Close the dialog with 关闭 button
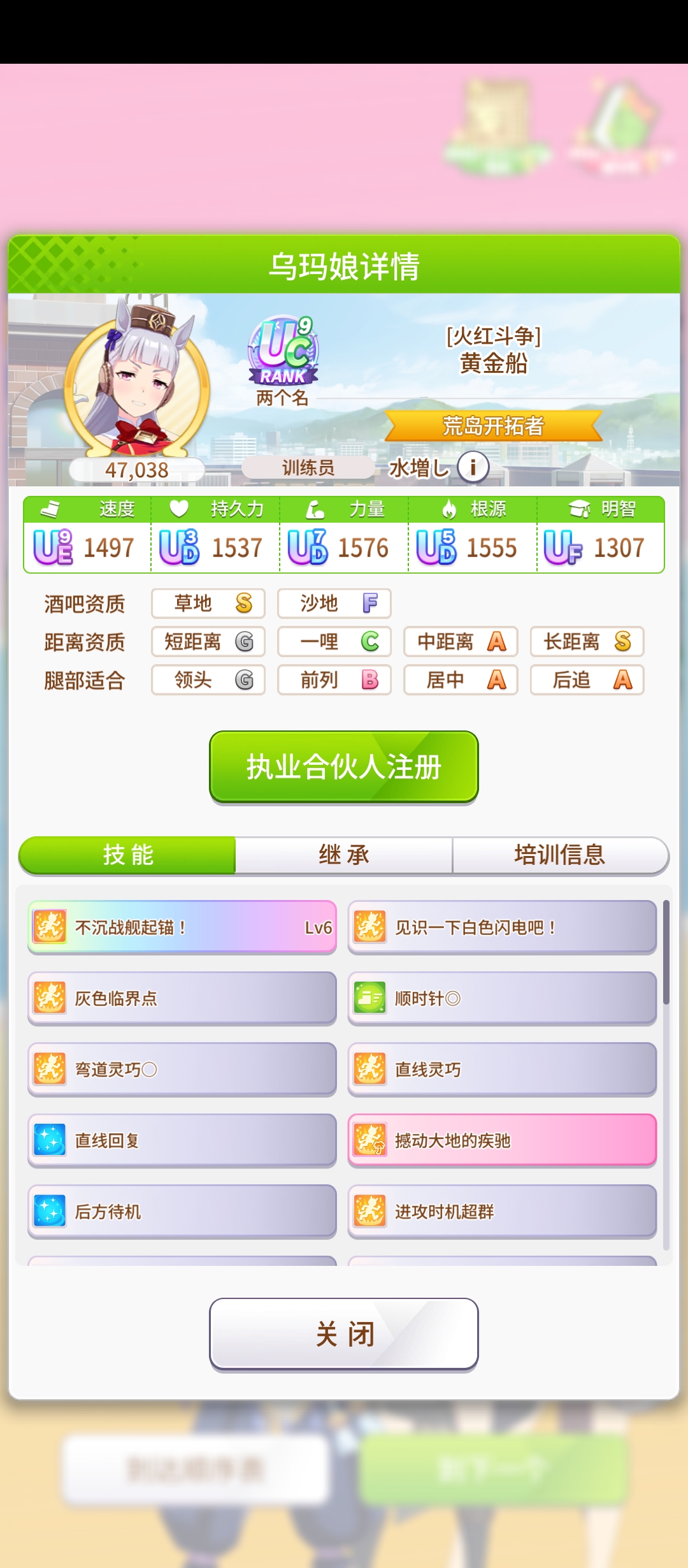Screen dimensions: 688x1568 click(x=344, y=1333)
